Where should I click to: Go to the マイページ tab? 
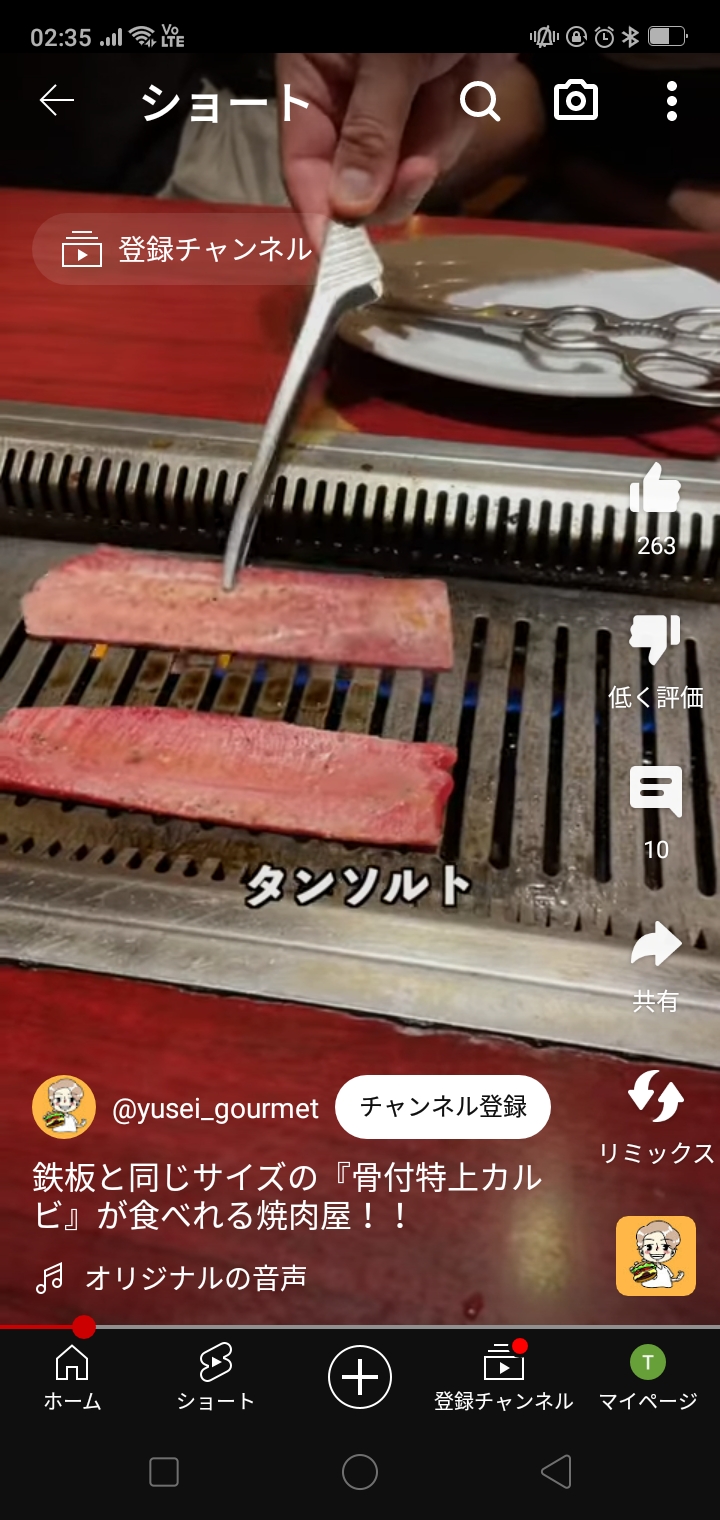[x=647, y=1376]
